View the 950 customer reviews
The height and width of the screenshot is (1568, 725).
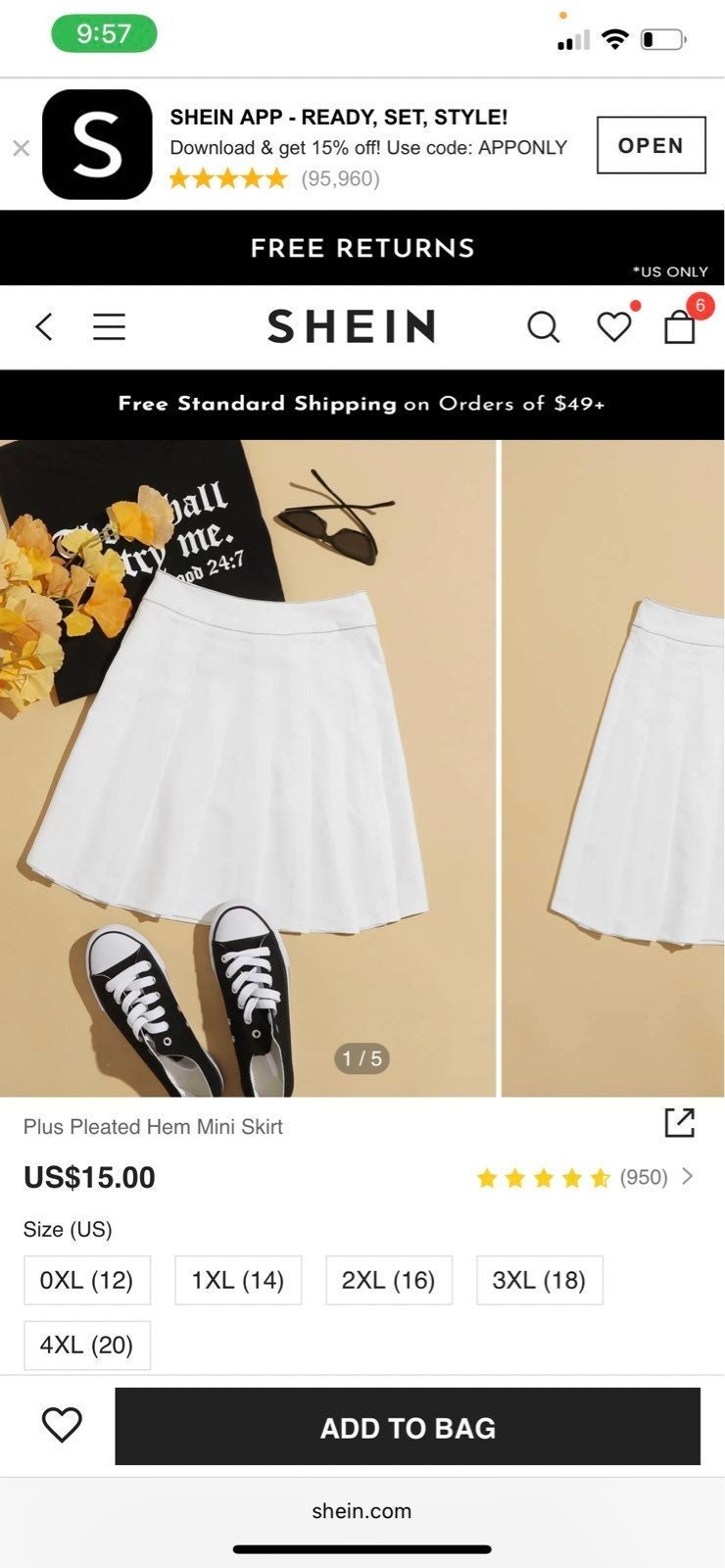tap(586, 1177)
